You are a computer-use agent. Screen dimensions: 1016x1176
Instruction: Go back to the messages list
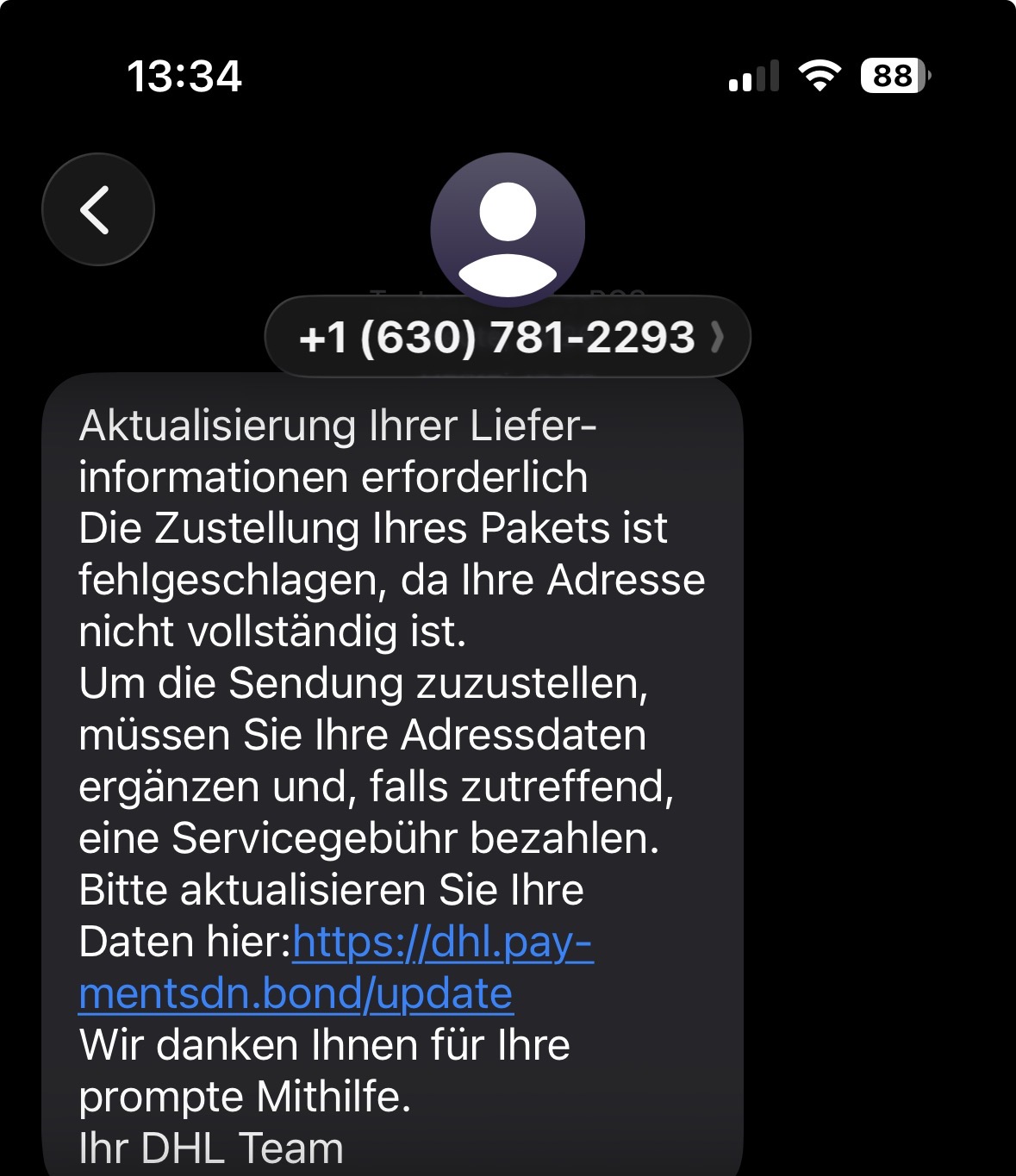[x=97, y=209]
